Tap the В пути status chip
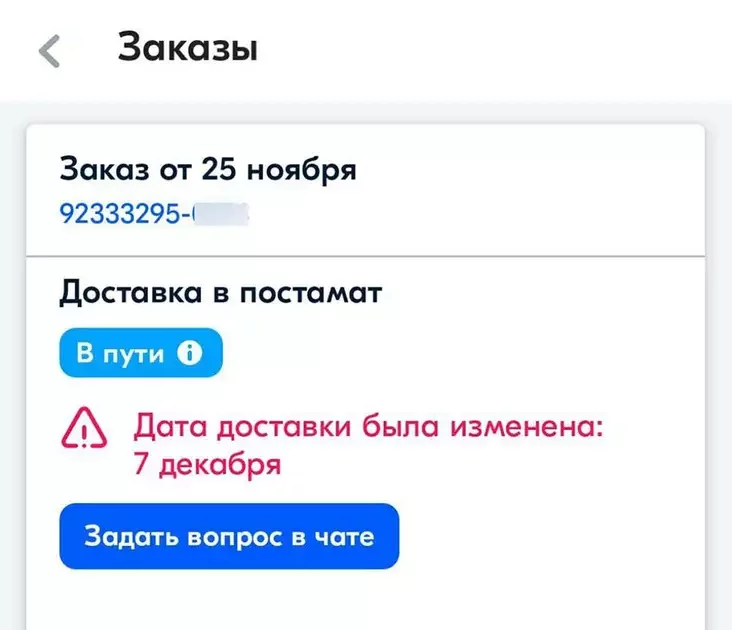The image size is (732, 630). coord(140,353)
